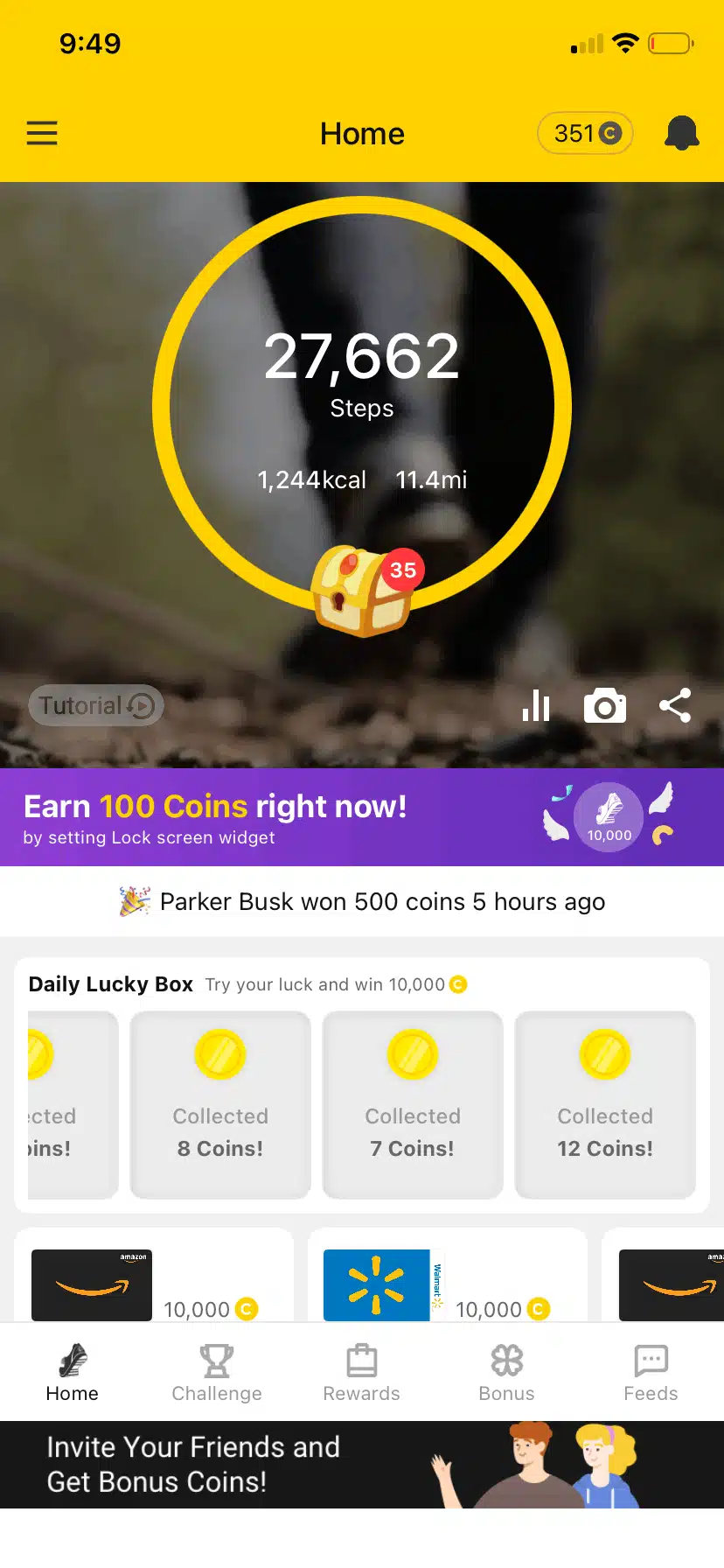Viewport: 724px width, 1568px height.
Task: Select the lucky box with 7 coins
Action: (413, 1104)
